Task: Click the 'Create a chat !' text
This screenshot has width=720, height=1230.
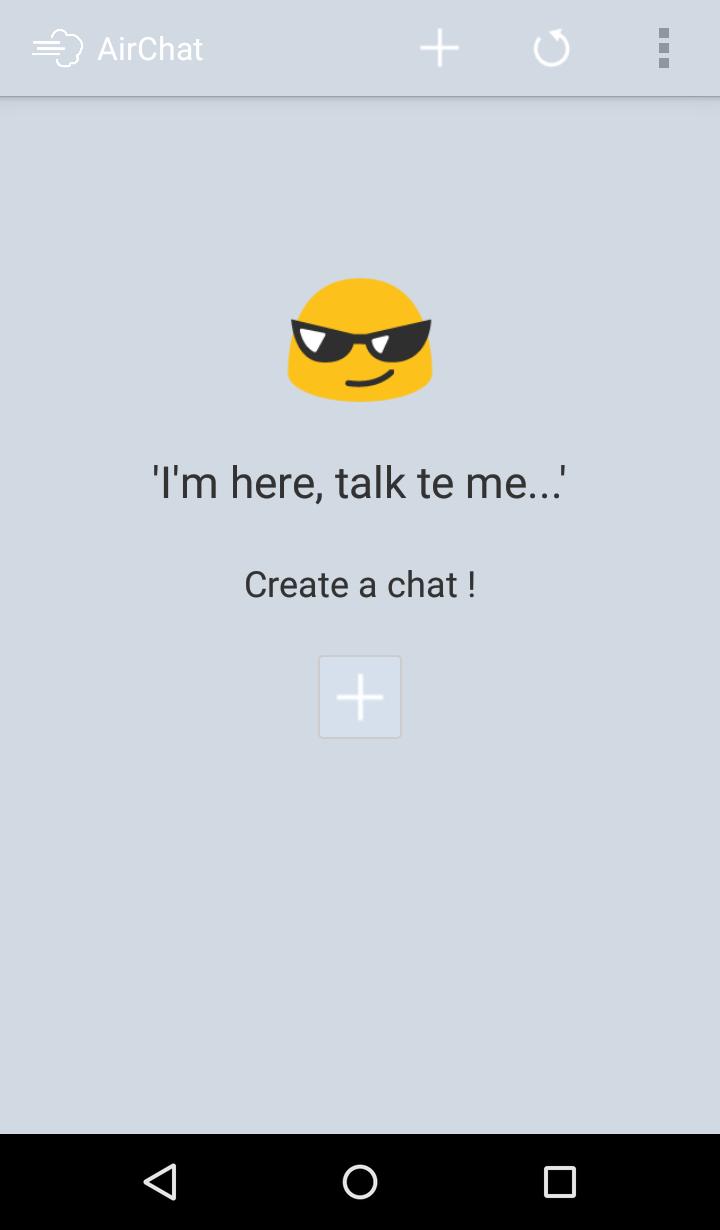Action: 360,584
